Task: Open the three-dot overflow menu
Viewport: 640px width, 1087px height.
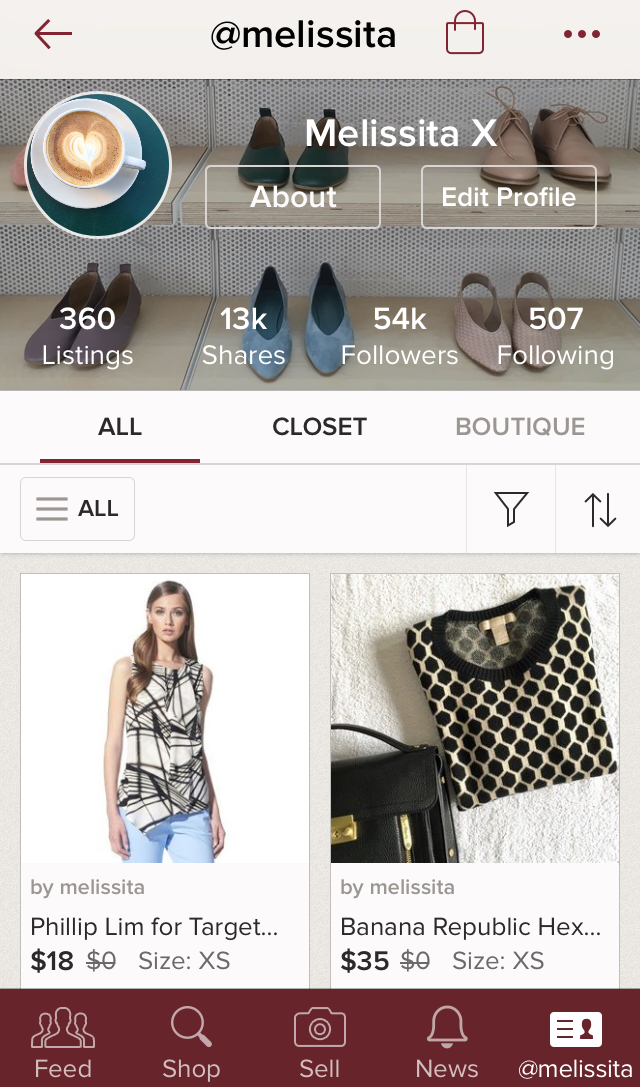Action: [581, 35]
